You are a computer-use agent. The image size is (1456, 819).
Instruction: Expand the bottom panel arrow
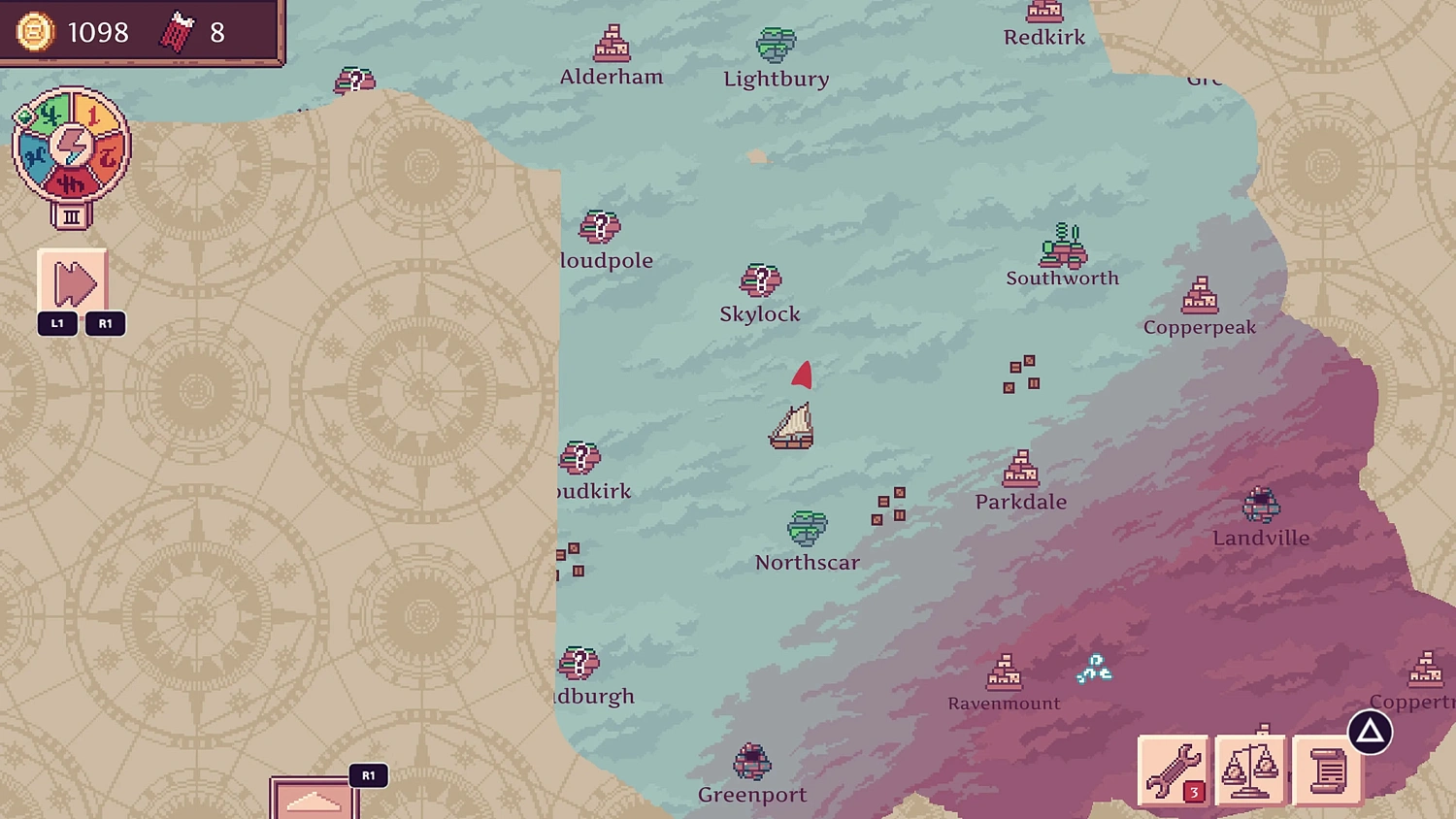pos(314,801)
